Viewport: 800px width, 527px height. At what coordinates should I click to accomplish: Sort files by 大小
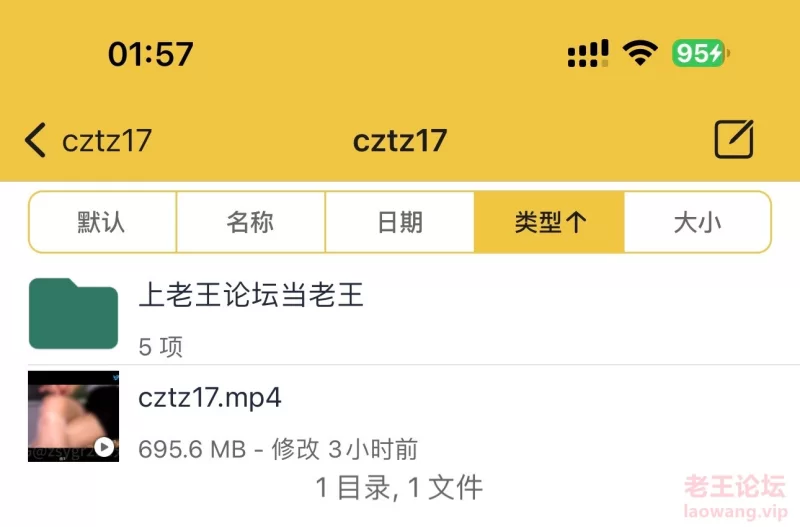697,222
